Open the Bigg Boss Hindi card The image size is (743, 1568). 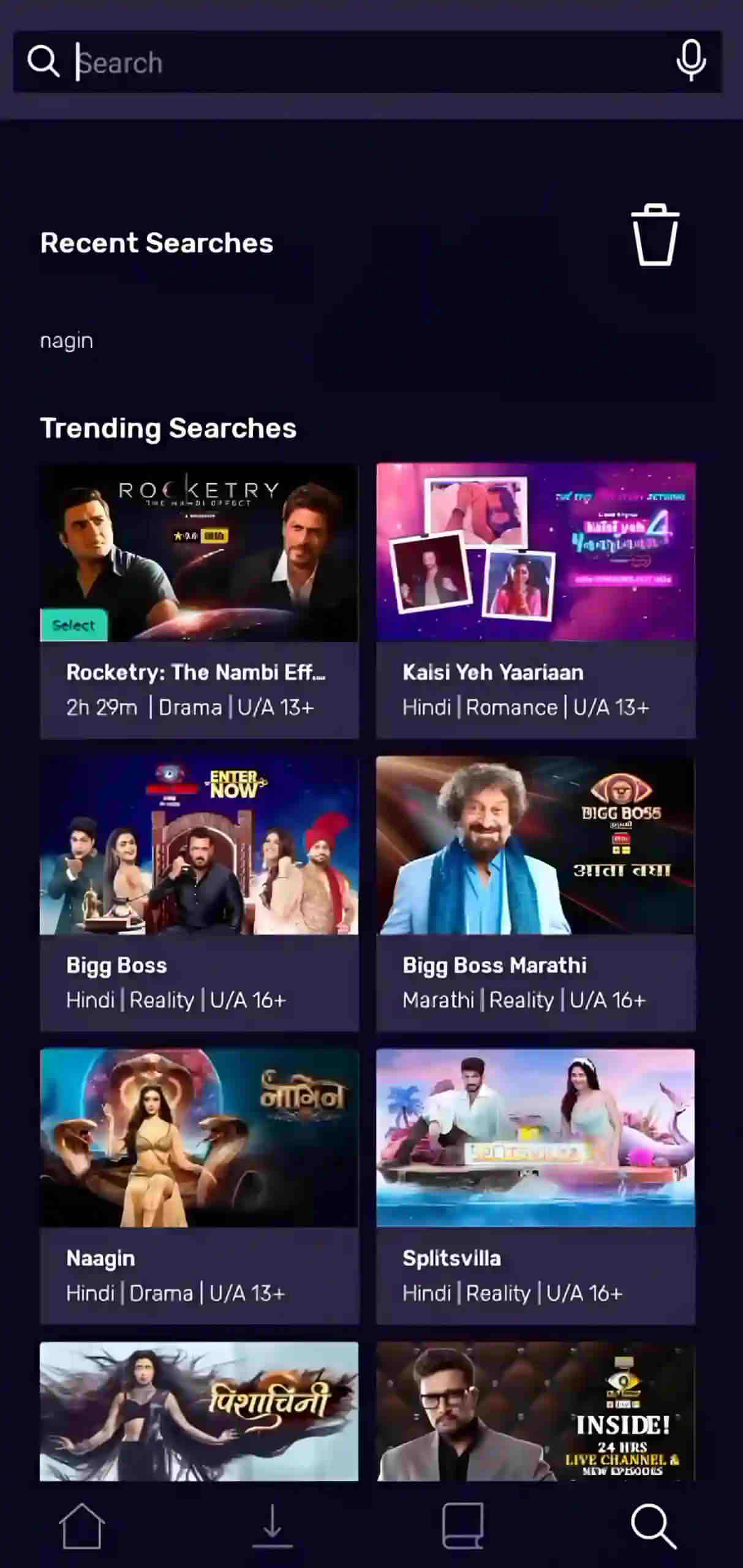[199, 893]
